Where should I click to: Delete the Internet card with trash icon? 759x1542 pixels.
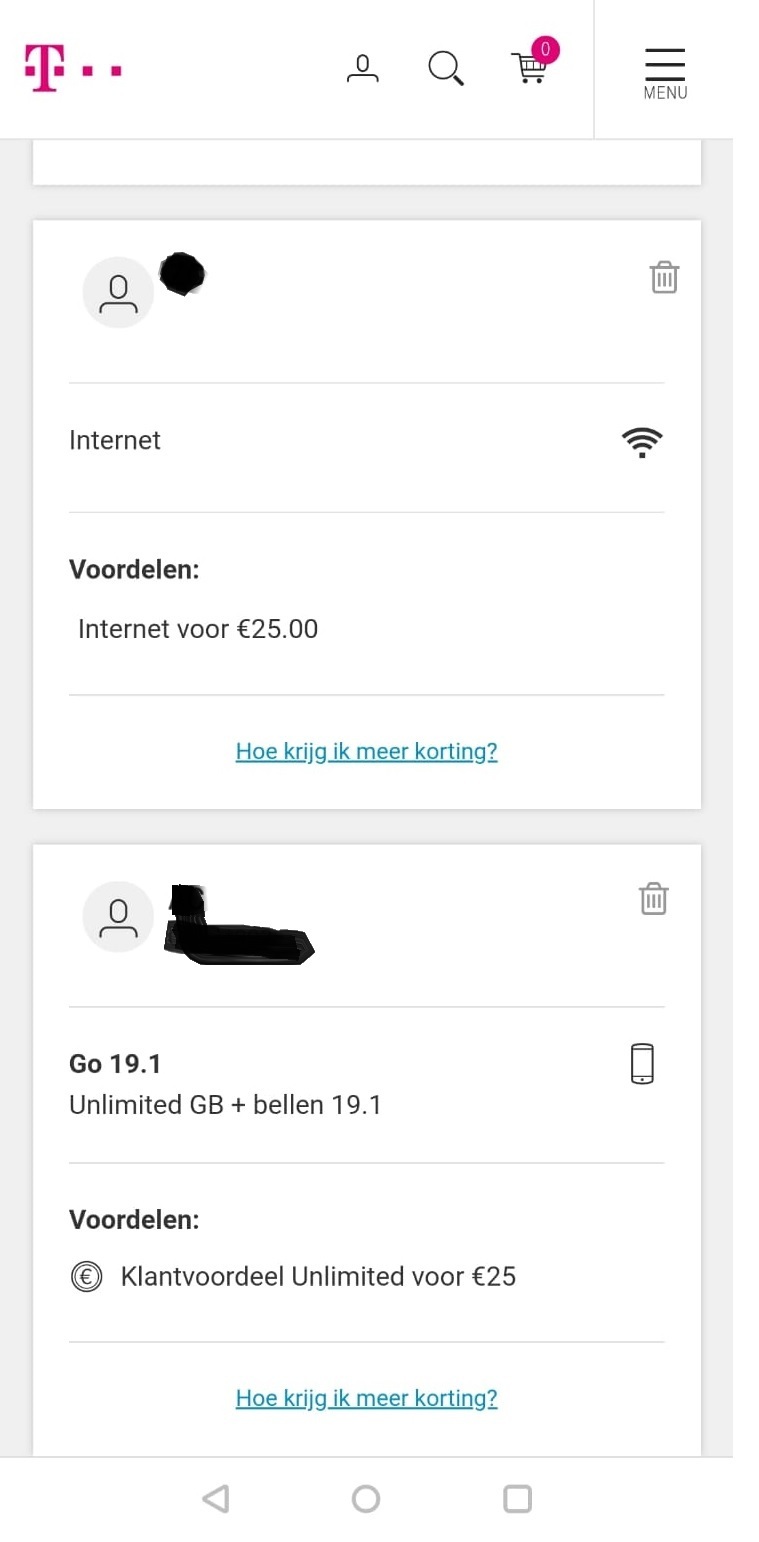click(664, 277)
